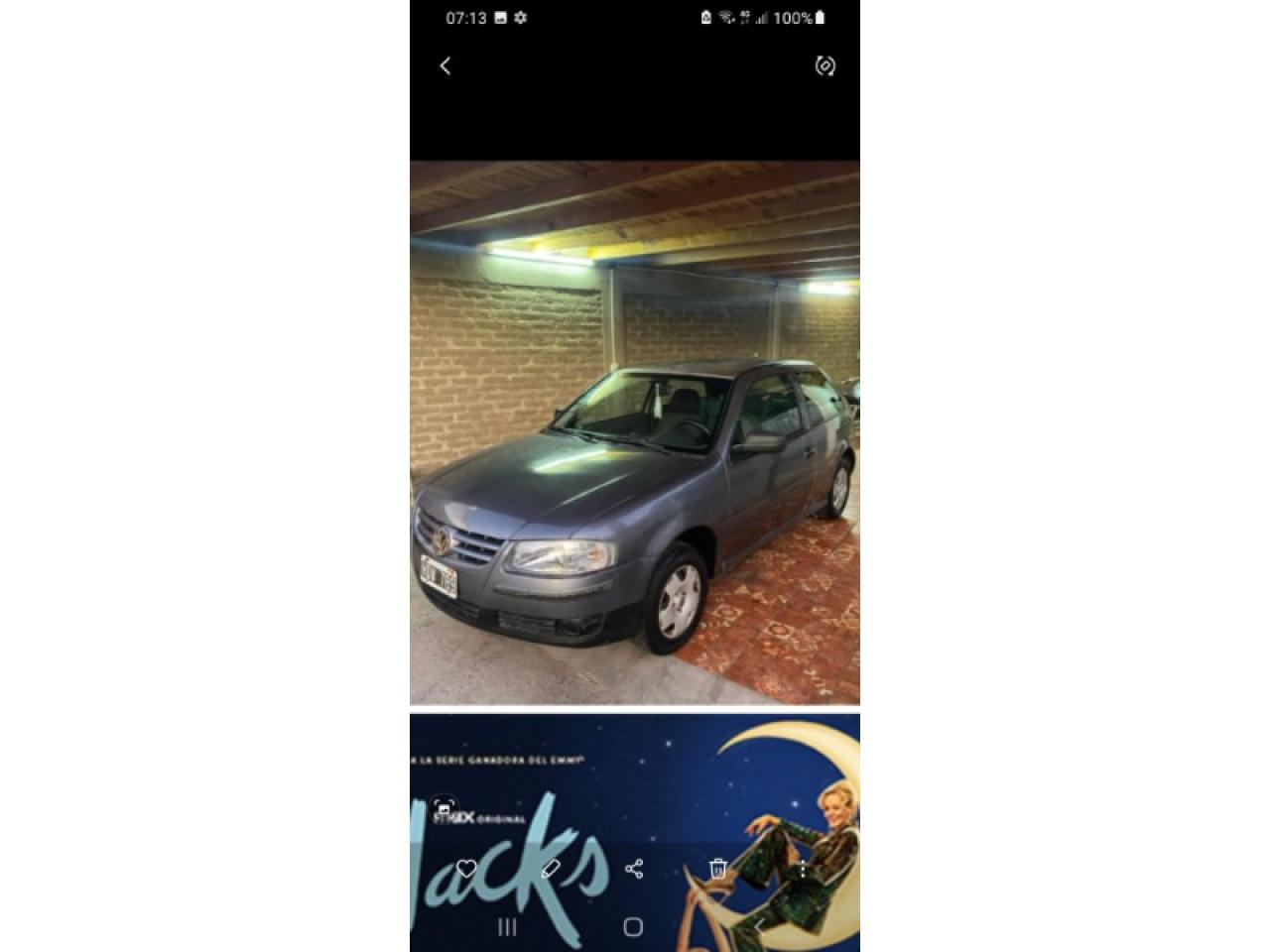Tap the system home button

633,927
